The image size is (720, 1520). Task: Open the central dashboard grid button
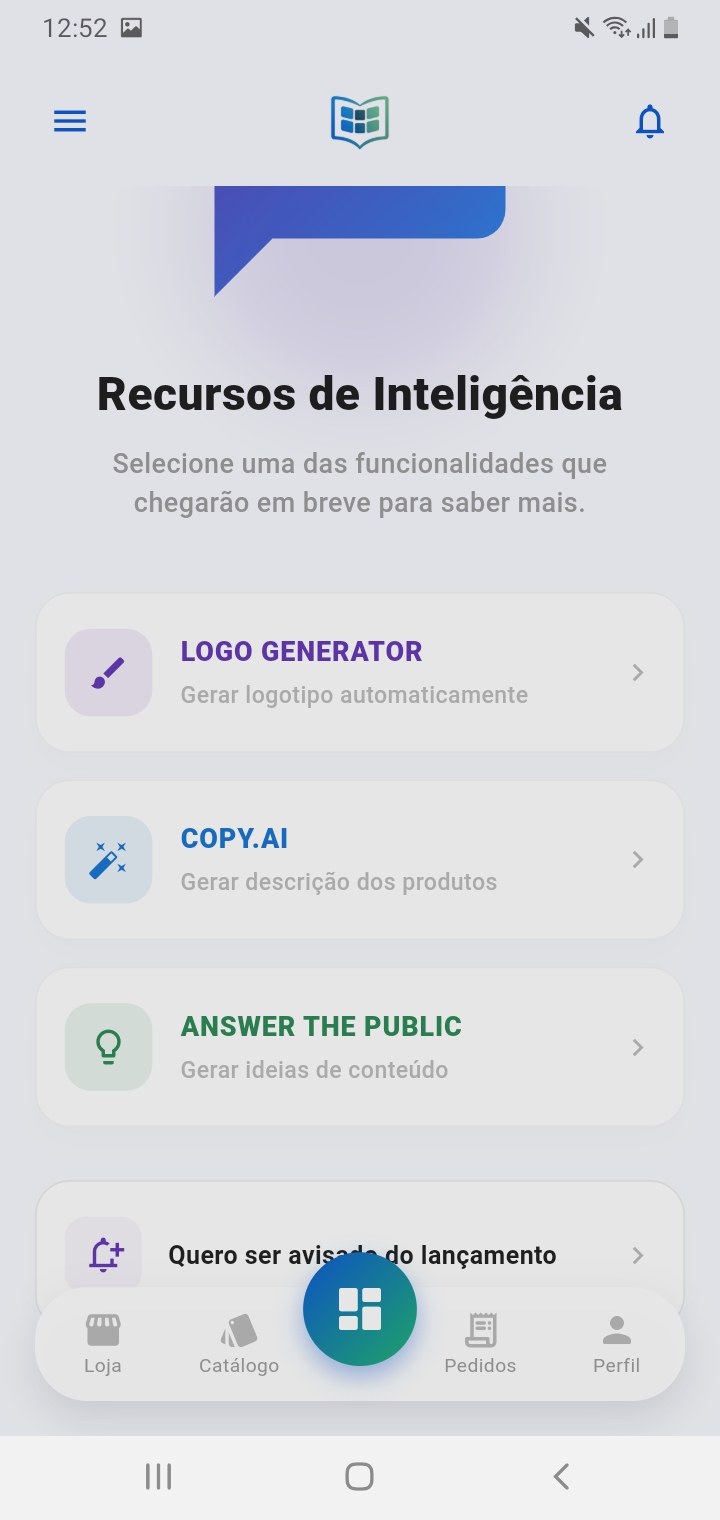point(360,1307)
